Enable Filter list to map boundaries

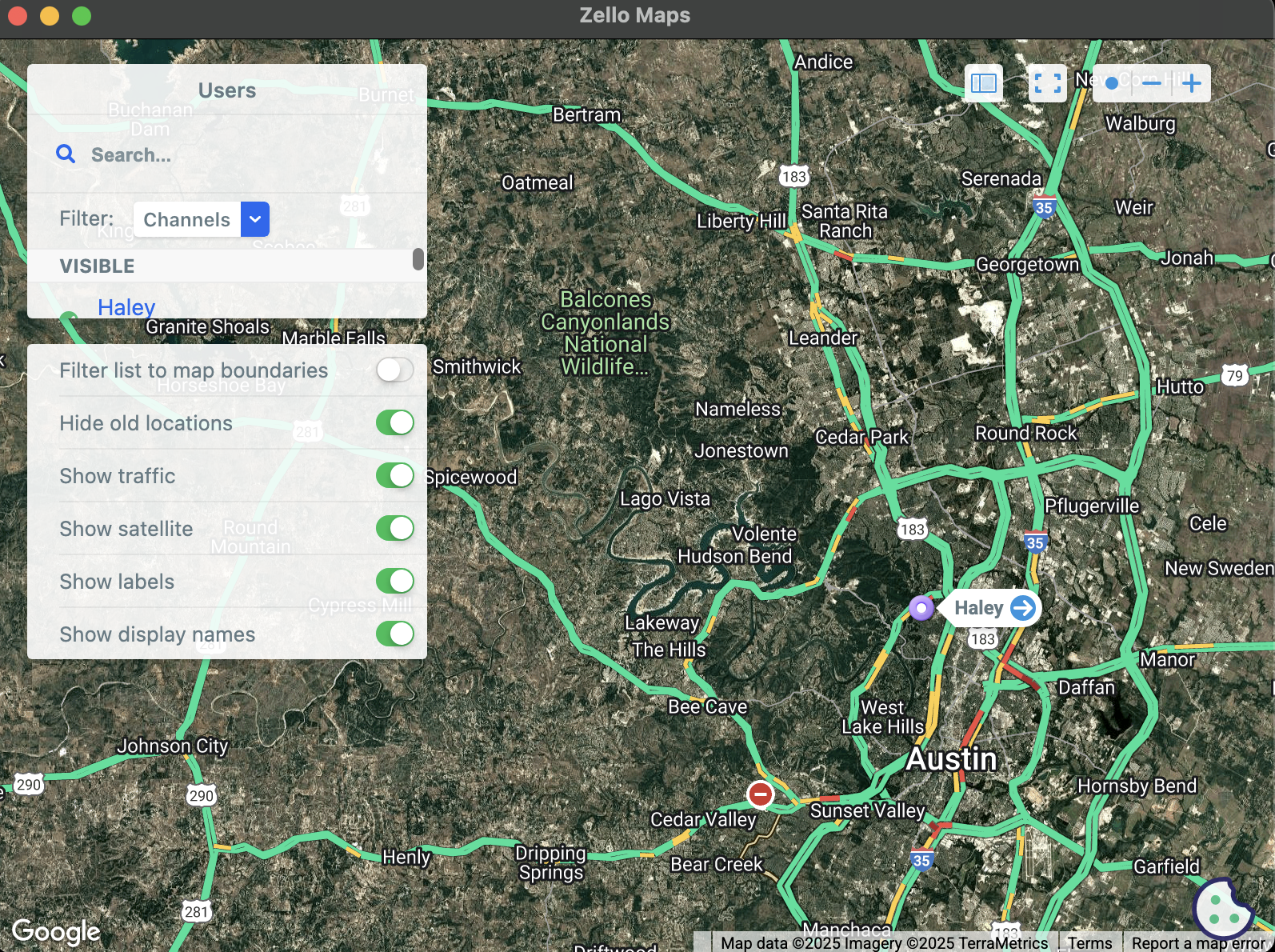coord(394,370)
